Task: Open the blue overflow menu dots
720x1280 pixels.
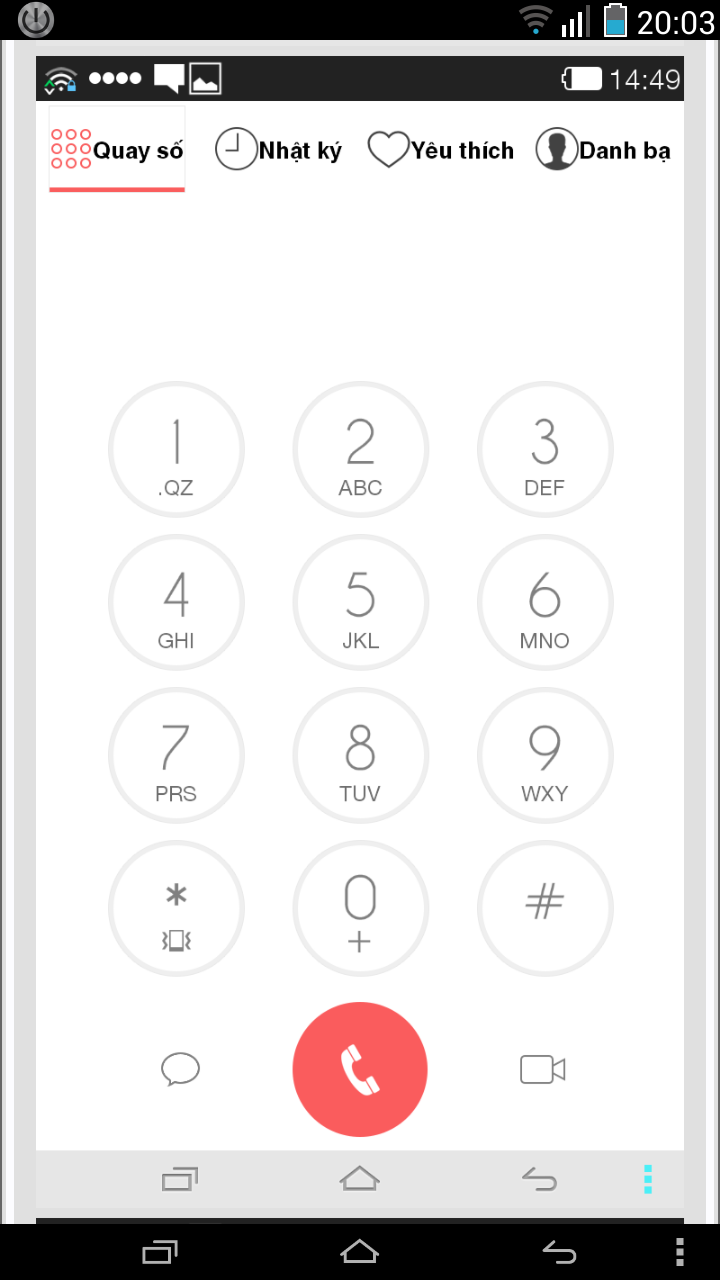Action: [648, 1180]
